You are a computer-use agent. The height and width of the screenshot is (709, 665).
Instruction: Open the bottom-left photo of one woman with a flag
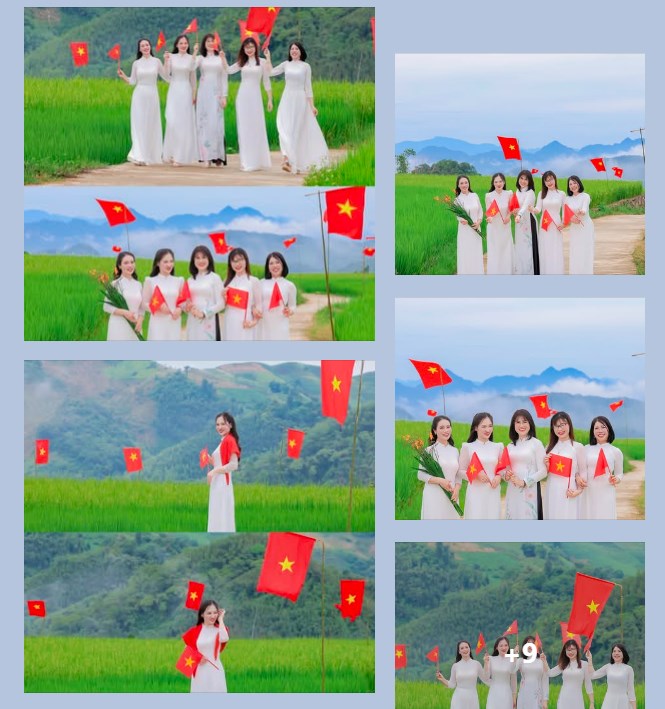[x=199, y=612]
